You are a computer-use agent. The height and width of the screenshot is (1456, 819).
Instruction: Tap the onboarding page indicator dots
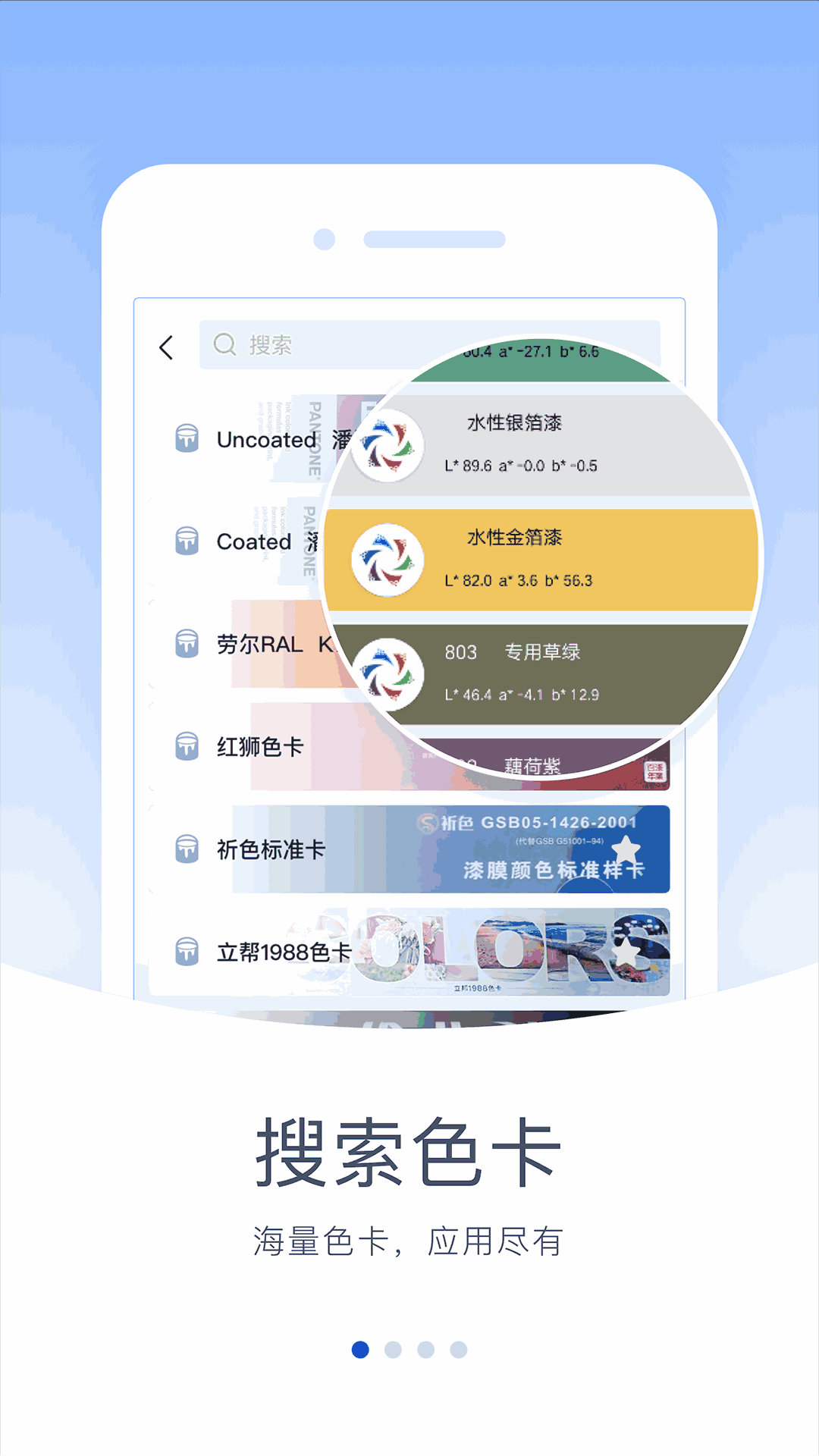[409, 1350]
